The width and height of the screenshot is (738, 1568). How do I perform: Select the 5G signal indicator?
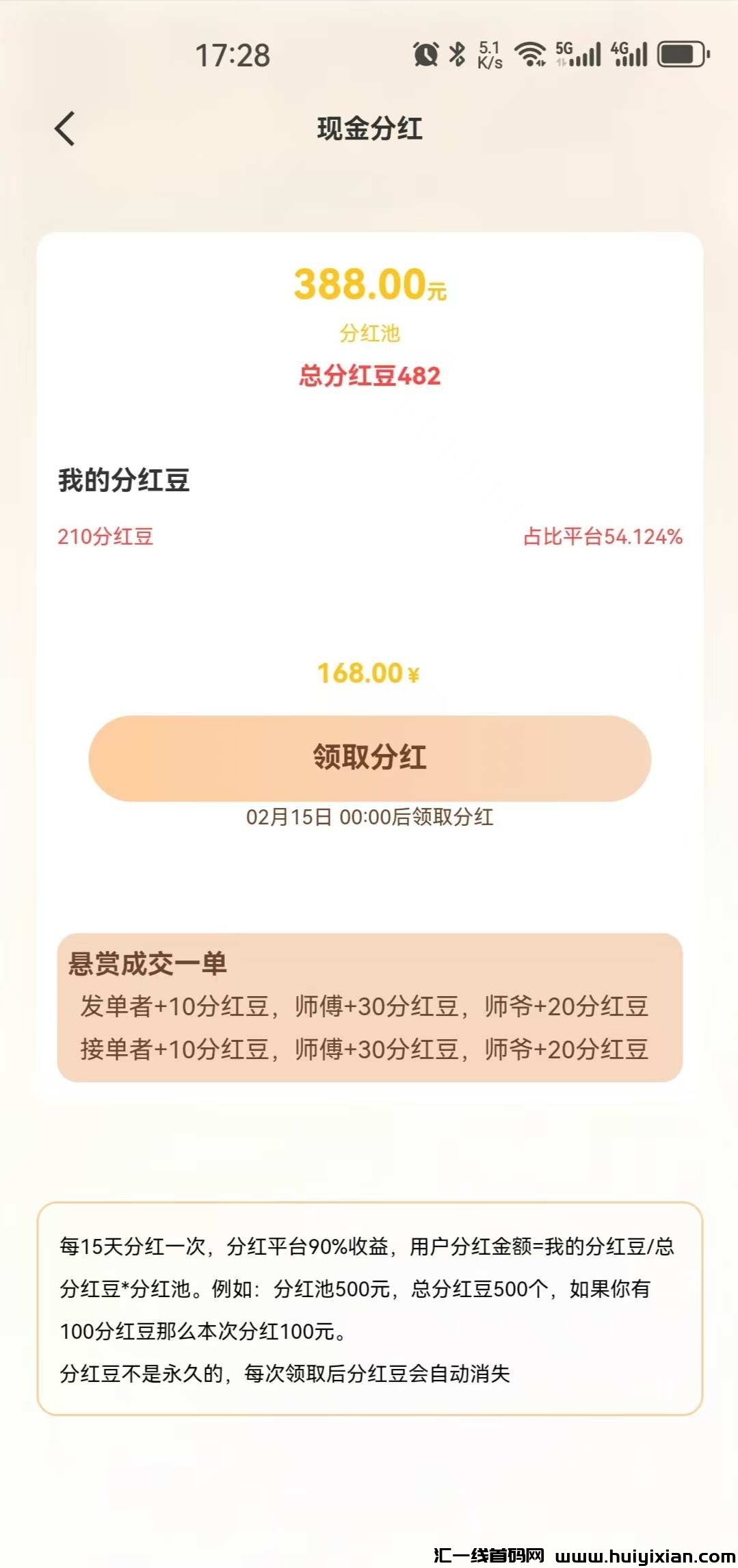pos(578,53)
